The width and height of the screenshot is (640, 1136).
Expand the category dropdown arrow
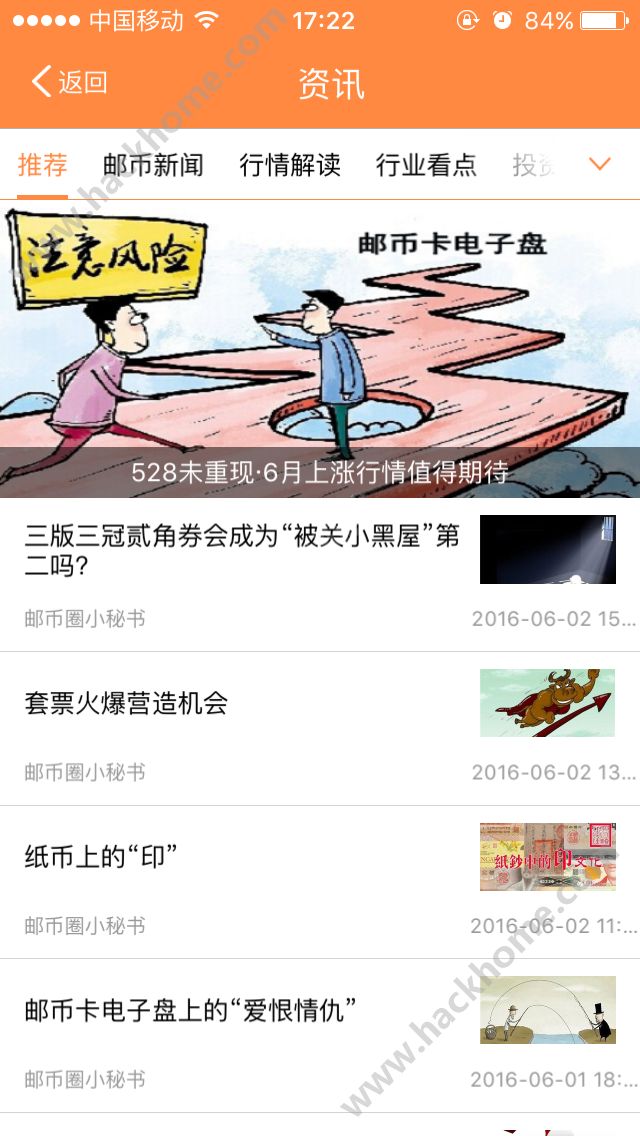pos(600,165)
